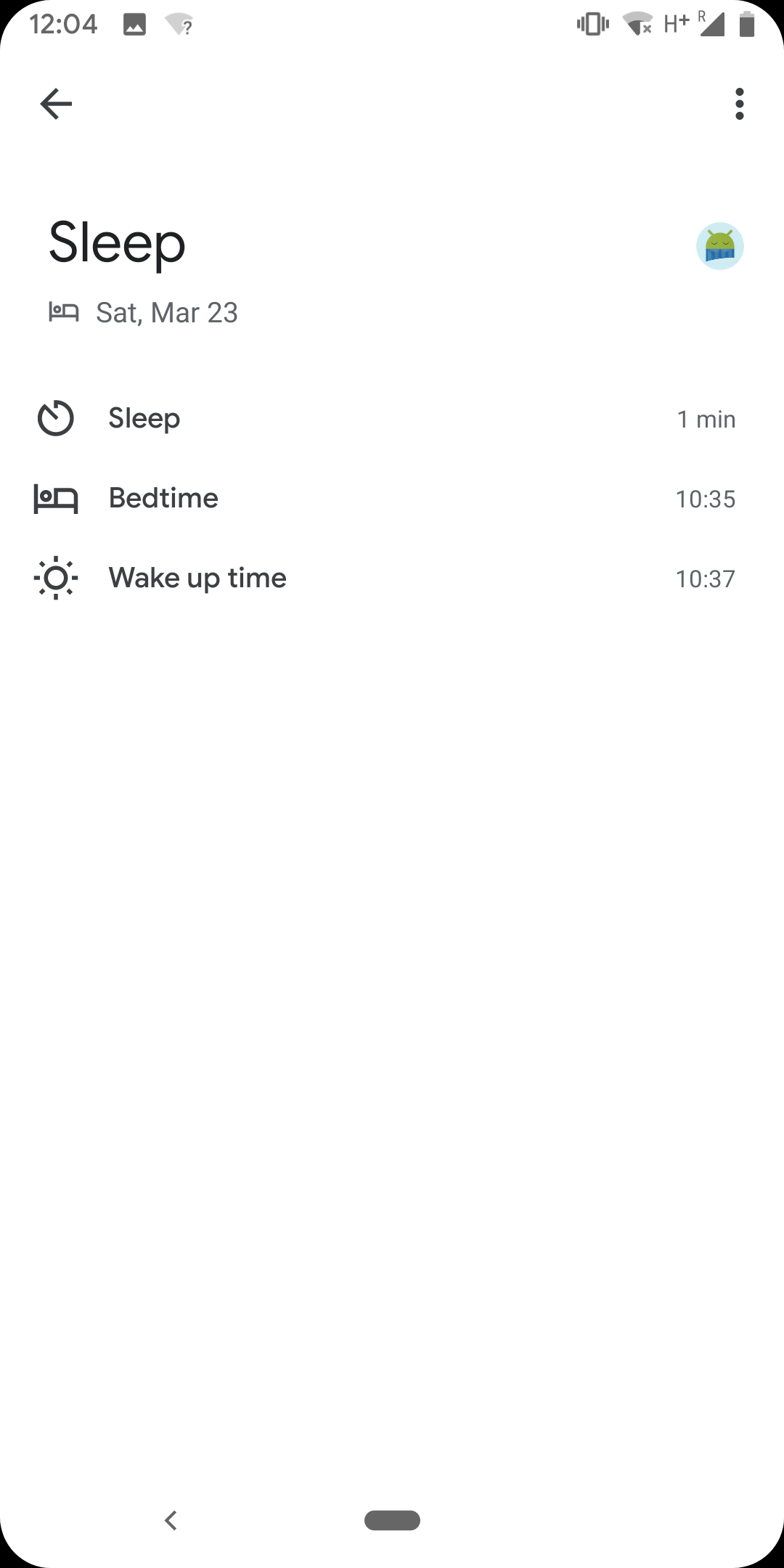Click the sleep duration timer icon

pyautogui.click(x=56, y=418)
